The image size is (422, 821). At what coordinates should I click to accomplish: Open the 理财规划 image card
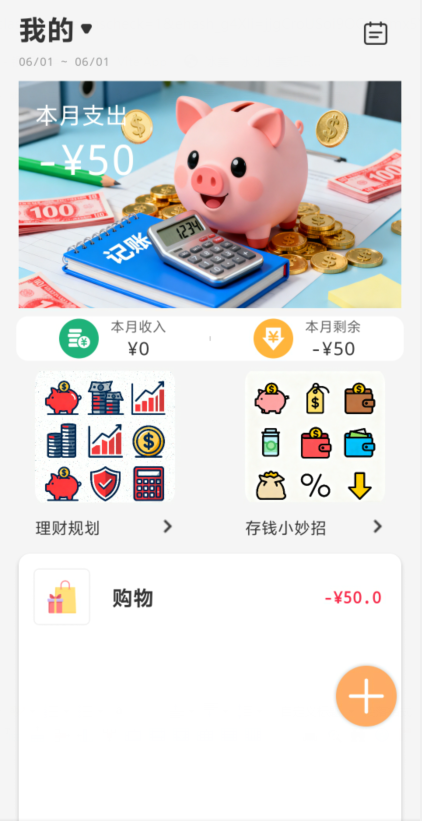point(105,437)
